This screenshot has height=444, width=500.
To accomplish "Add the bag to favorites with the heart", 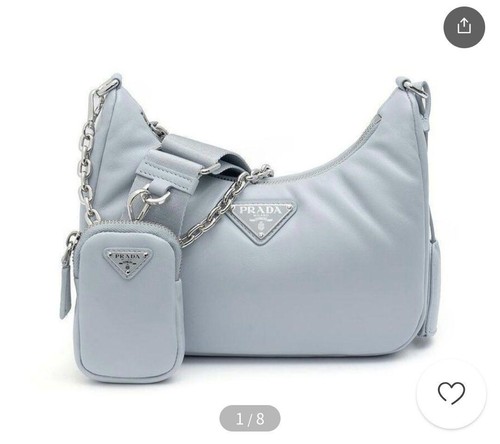I will coord(451,393).
